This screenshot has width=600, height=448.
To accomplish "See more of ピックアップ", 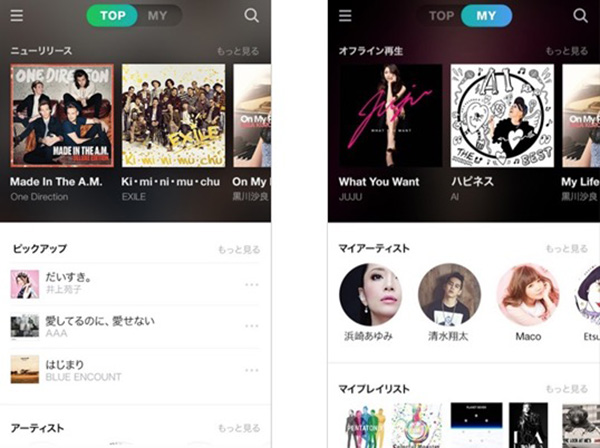I will (x=238, y=247).
